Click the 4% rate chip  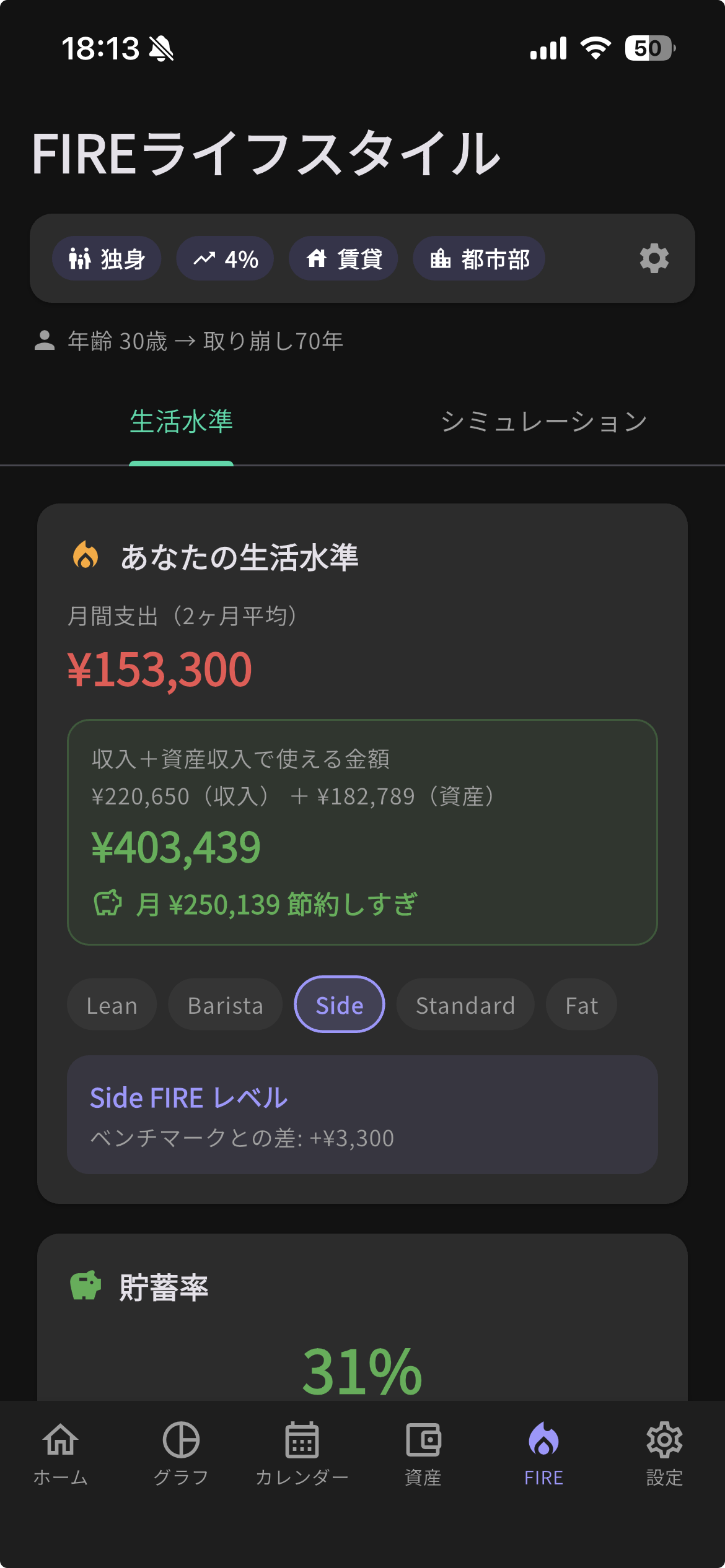(x=225, y=259)
